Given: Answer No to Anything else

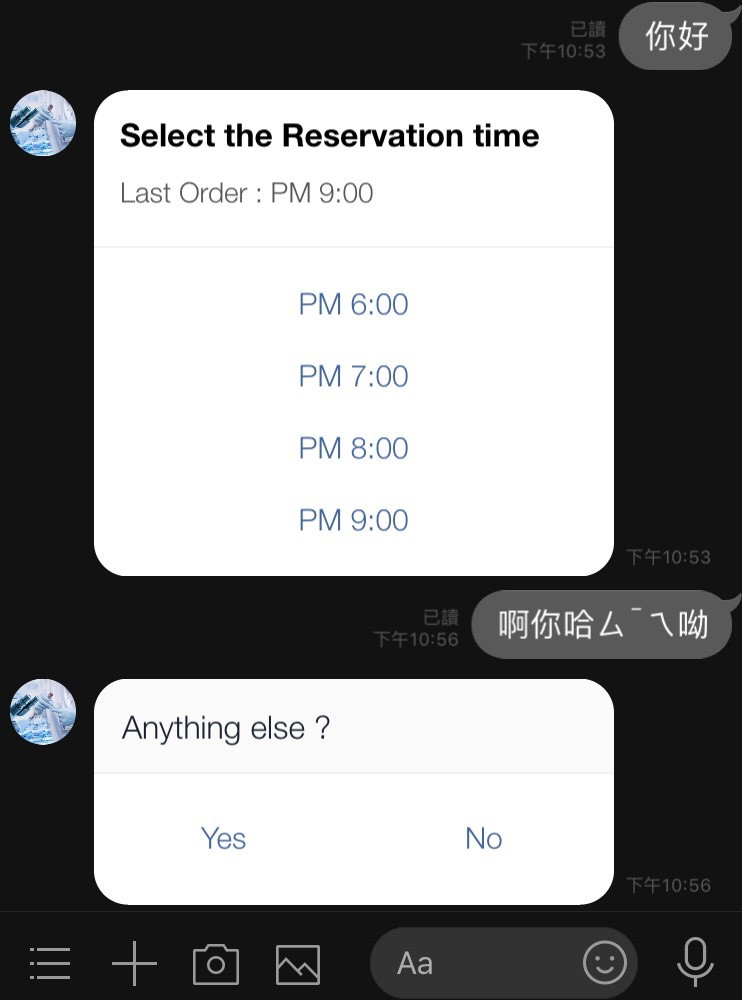Looking at the screenshot, I should tap(483, 838).
